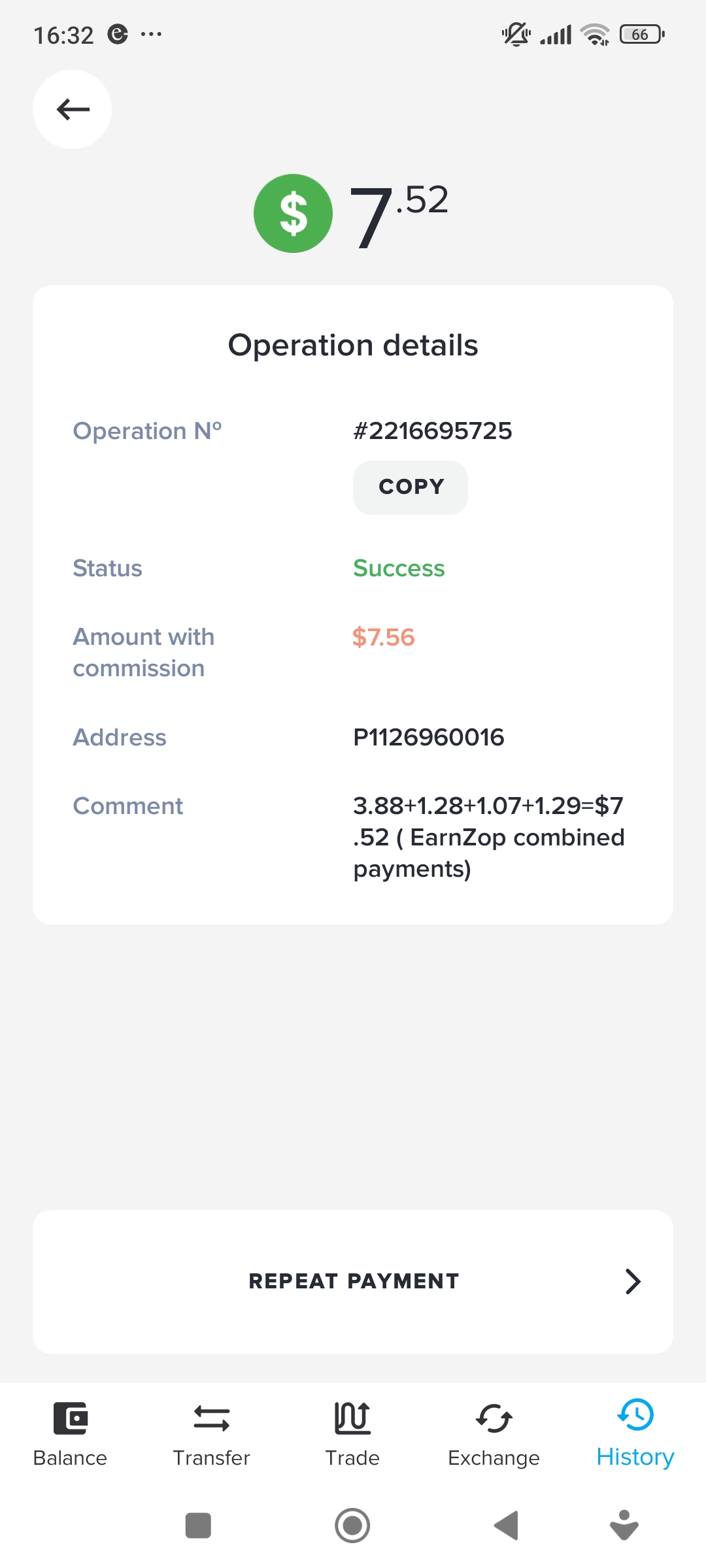Tap Repeat Payment

click(x=353, y=1281)
